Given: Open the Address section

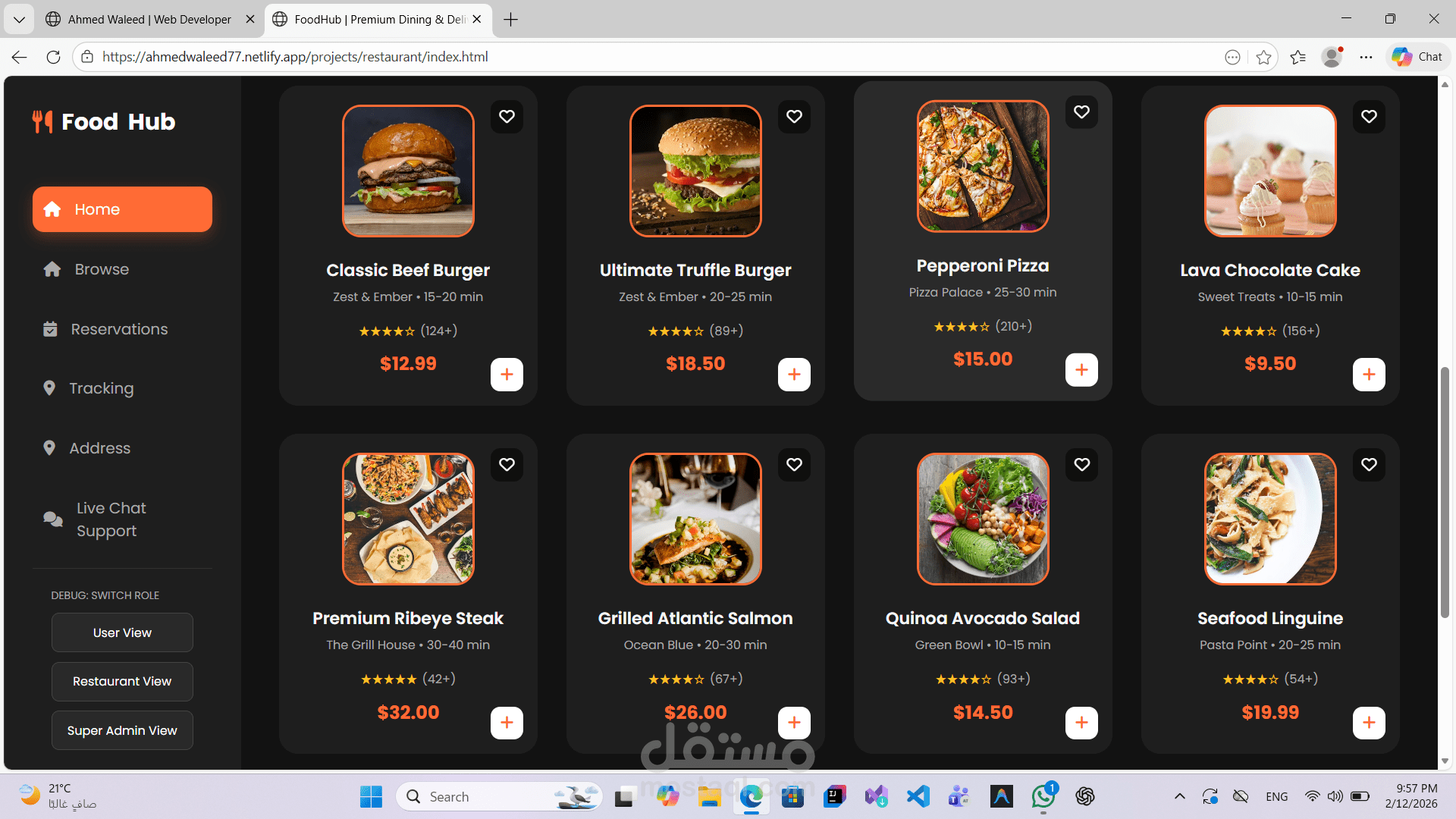Looking at the screenshot, I should click(99, 448).
